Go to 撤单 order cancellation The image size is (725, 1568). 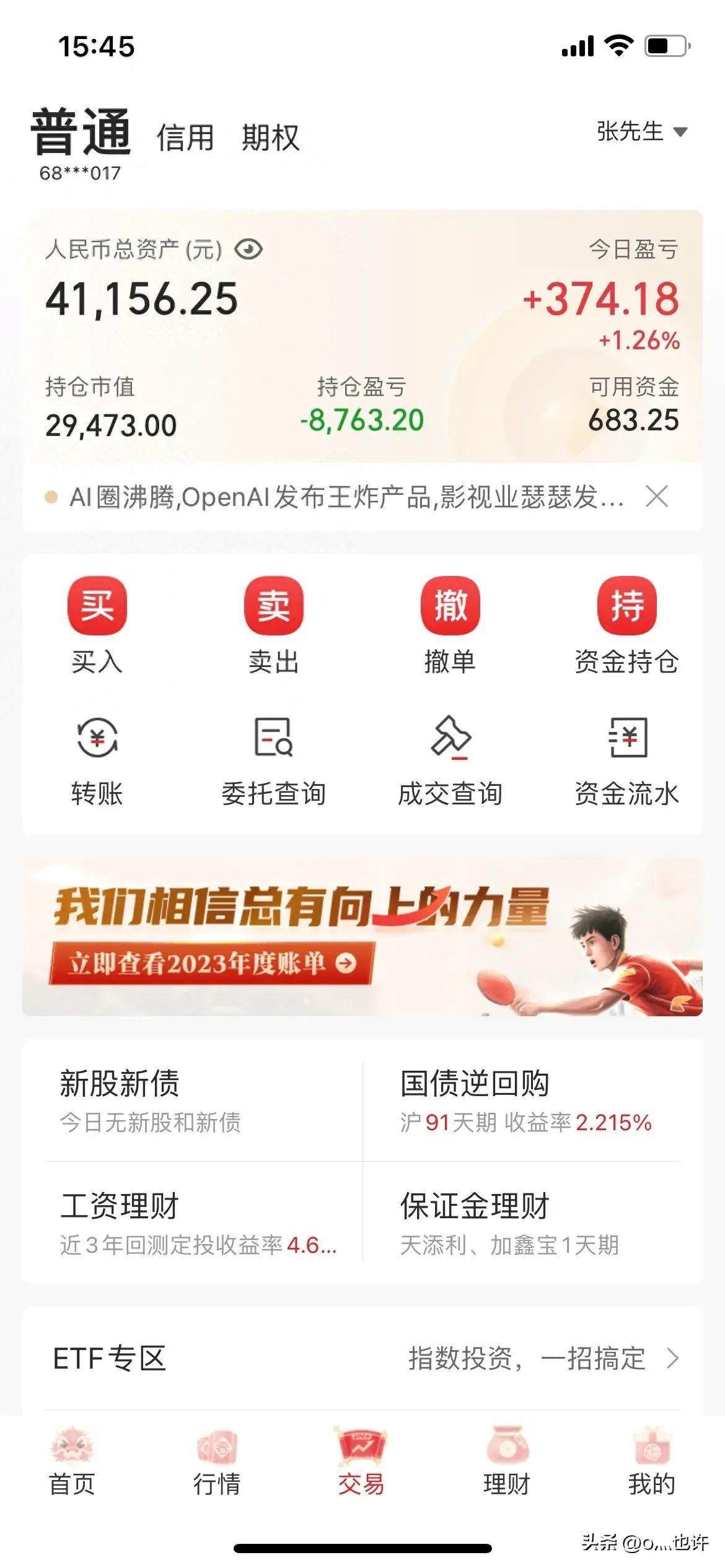point(450,624)
